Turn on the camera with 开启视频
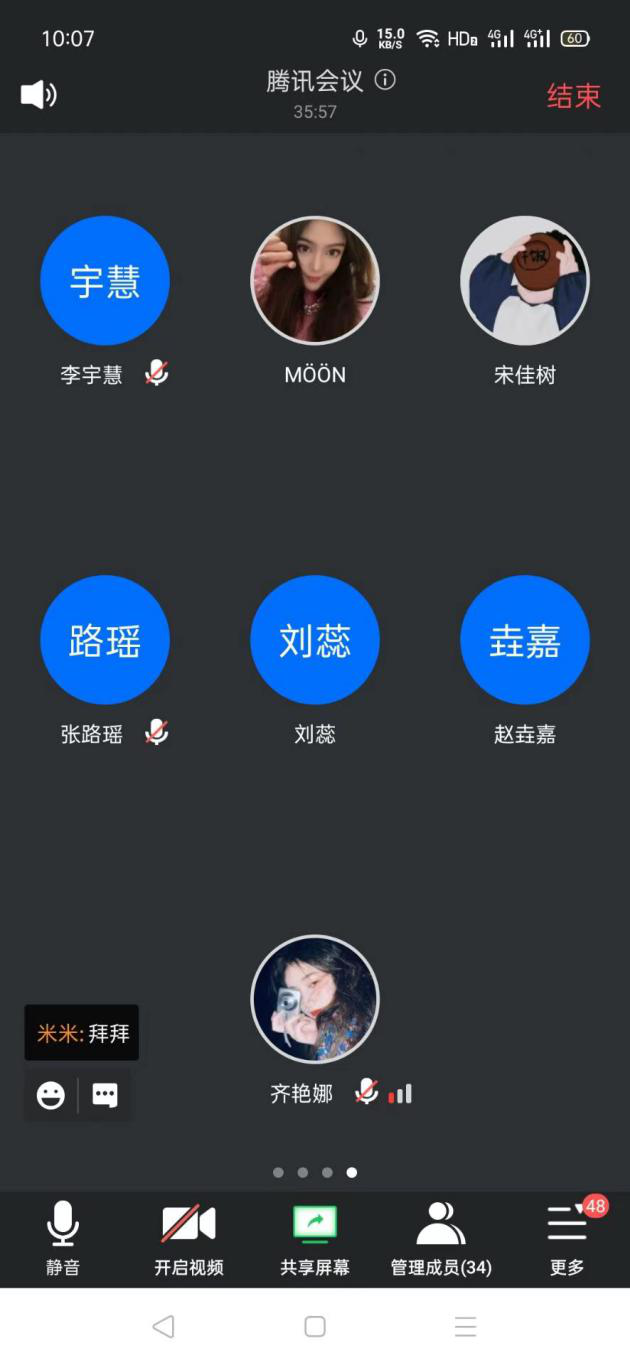This screenshot has height=1365, width=630. pyautogui.click(x=189, y=1237)
